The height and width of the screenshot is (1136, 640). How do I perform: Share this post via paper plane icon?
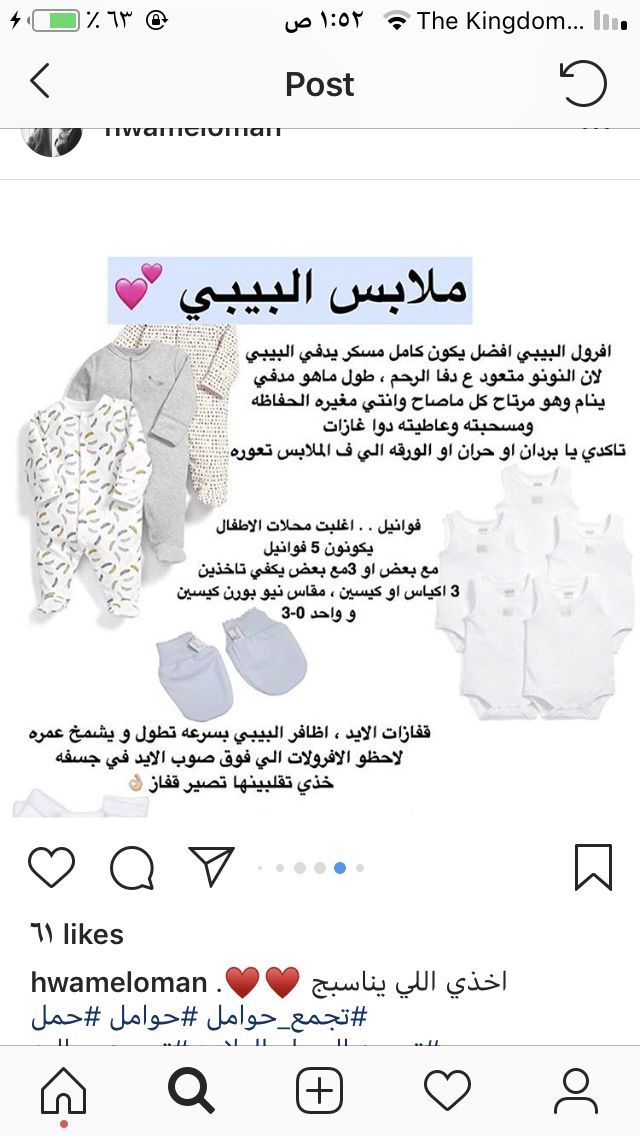coord(211,866)
